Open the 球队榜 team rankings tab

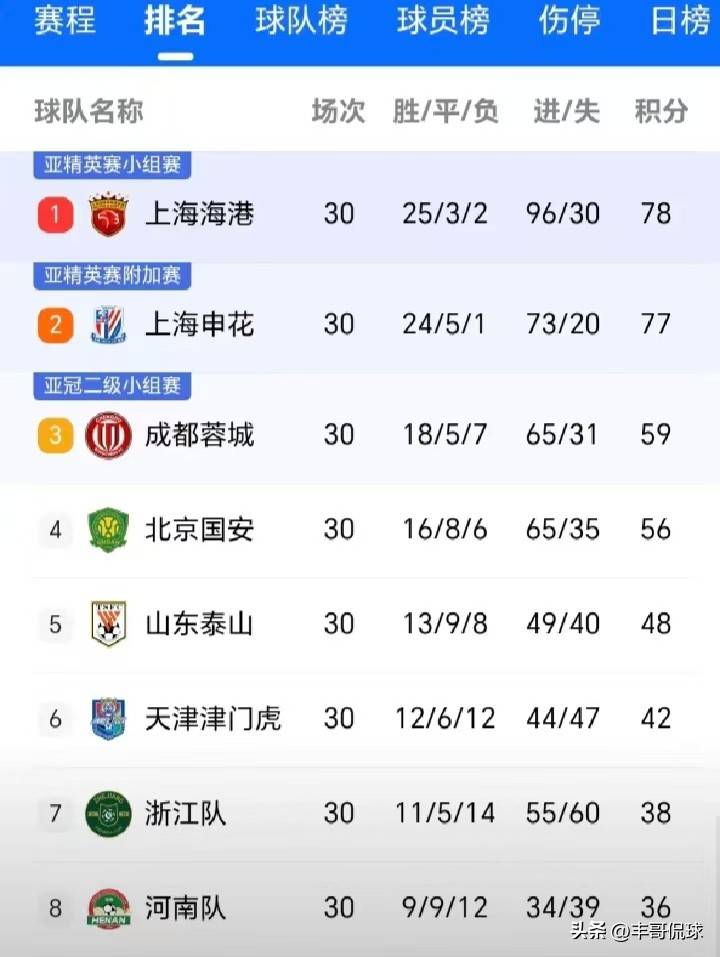coord(300,22)
